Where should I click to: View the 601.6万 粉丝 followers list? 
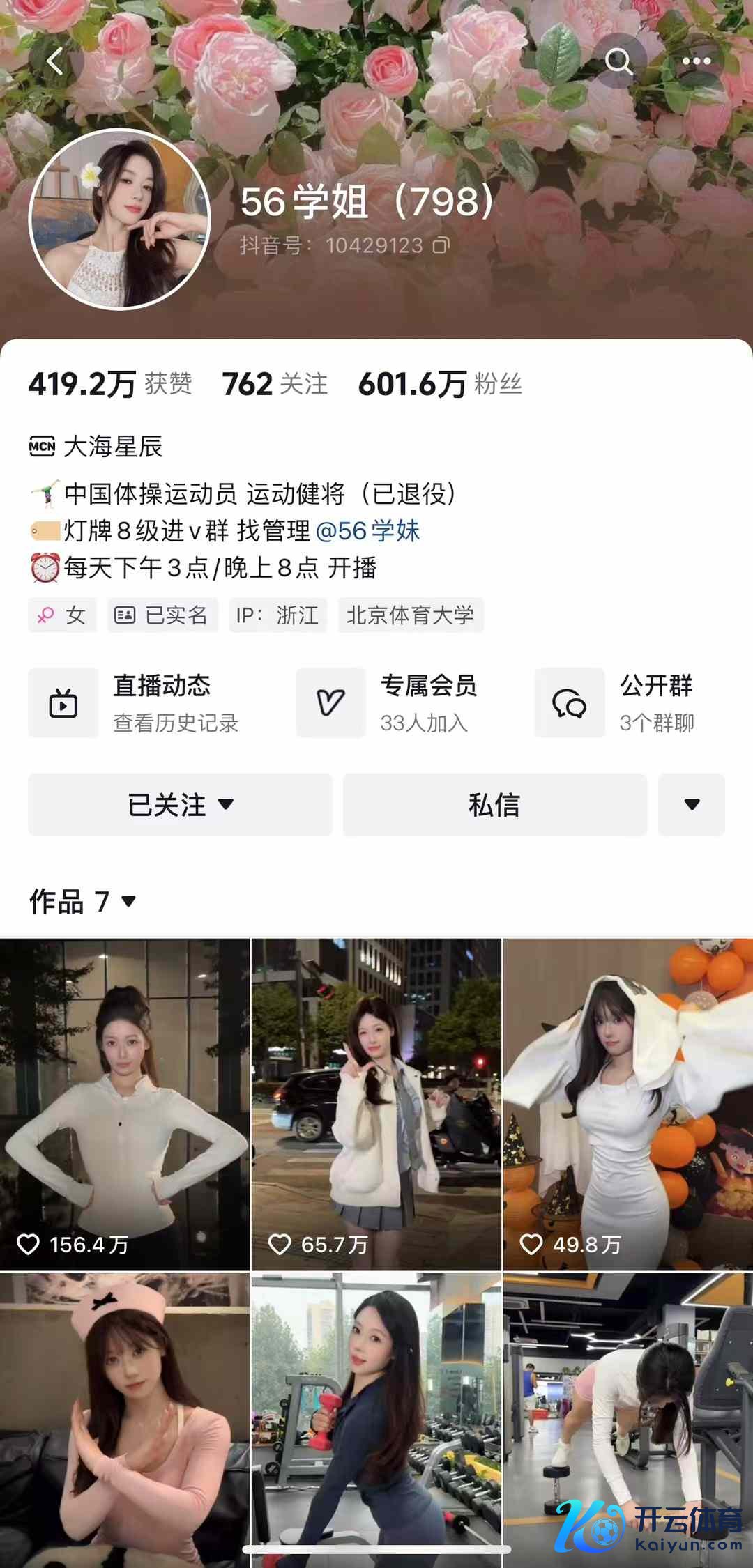(439, 384)
